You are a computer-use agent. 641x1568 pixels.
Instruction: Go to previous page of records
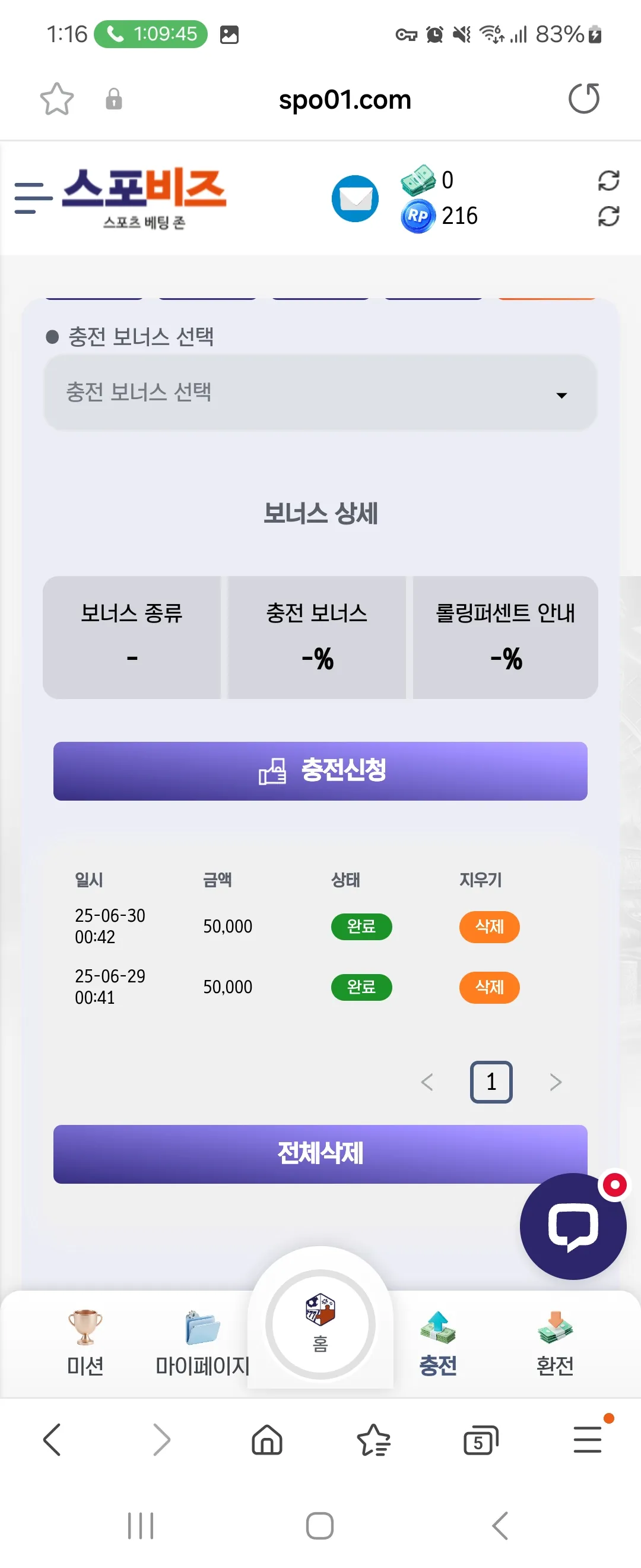427,1082
